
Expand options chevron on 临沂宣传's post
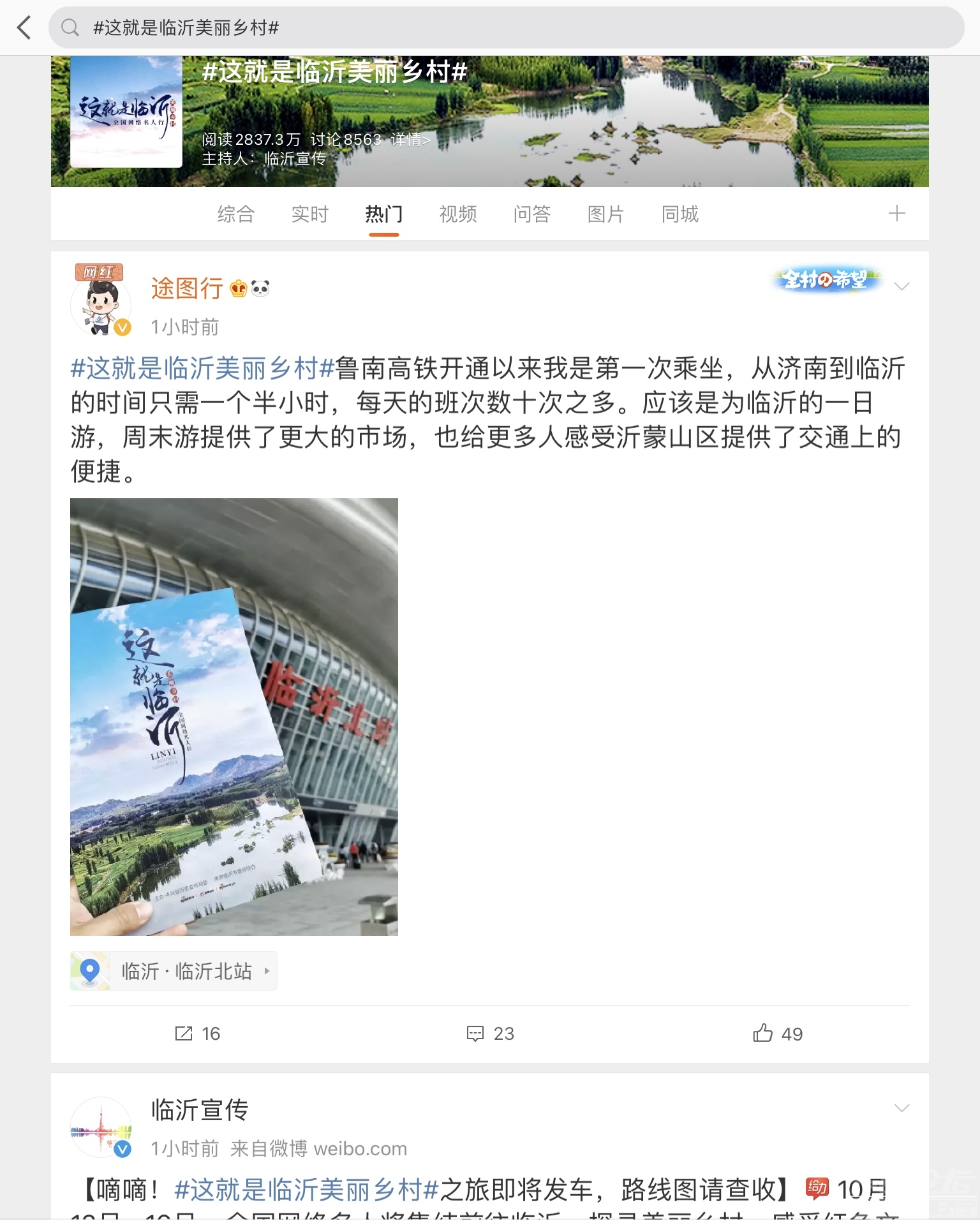click(x=902, y=1108)
